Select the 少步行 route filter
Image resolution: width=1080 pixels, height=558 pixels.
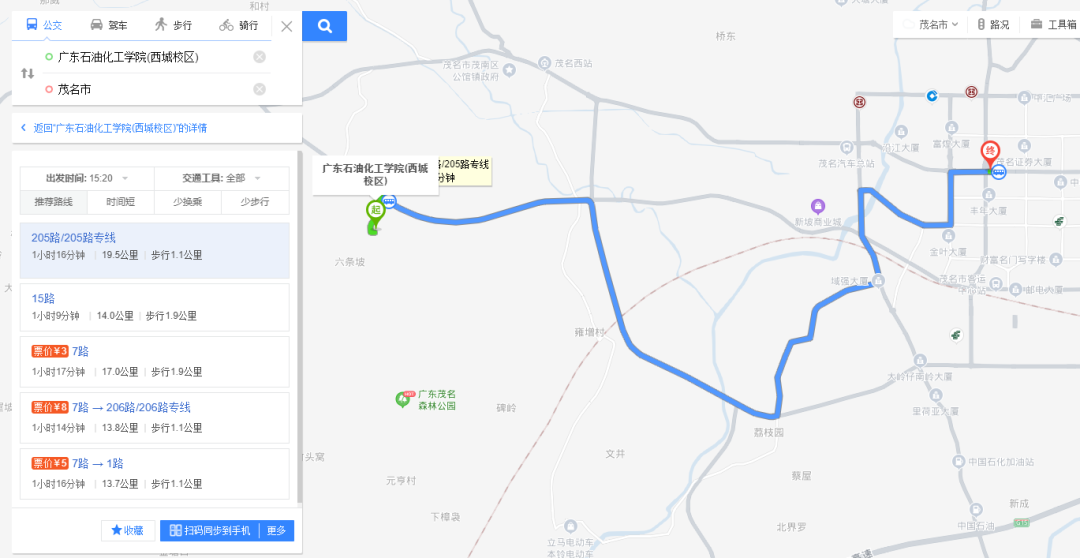[255, 202]
